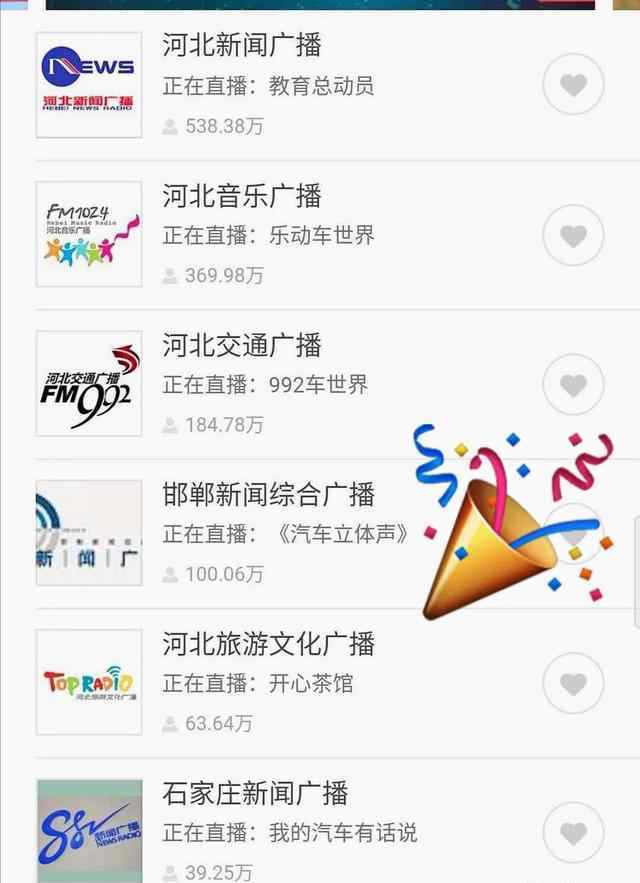The height and width of the screenshot is (883, 640).
Task: Favorite 河北音乐广播 with the heart
Action: coord(573,235)
